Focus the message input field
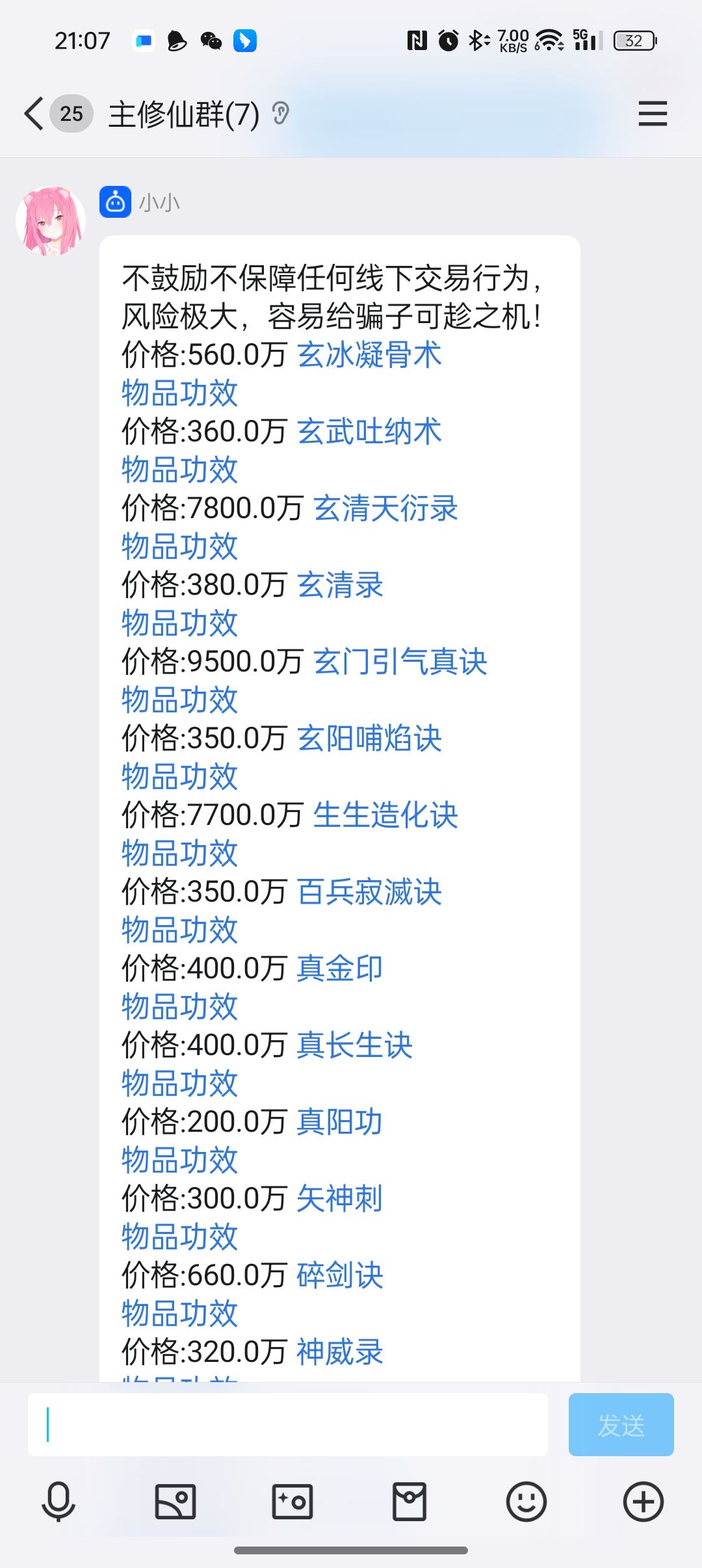Viewport: 702px width, 1568px height. point(287,1424)
